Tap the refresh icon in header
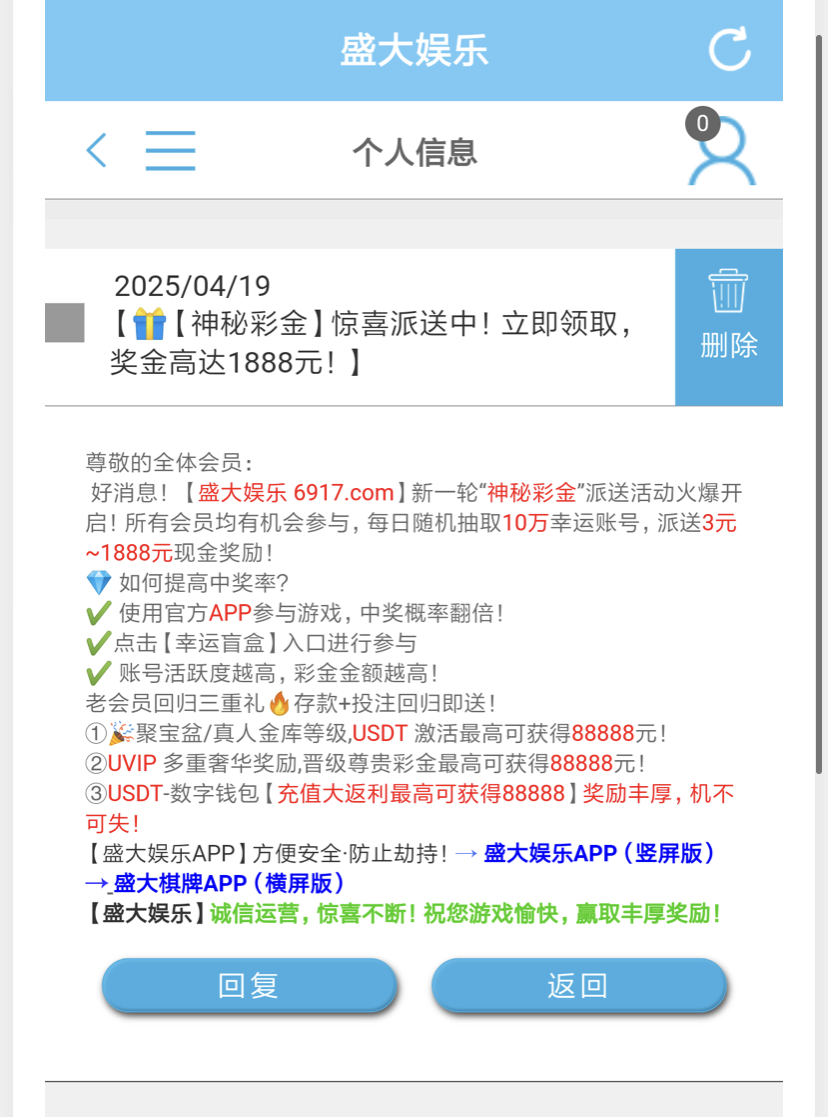 (x=729, y=49)
